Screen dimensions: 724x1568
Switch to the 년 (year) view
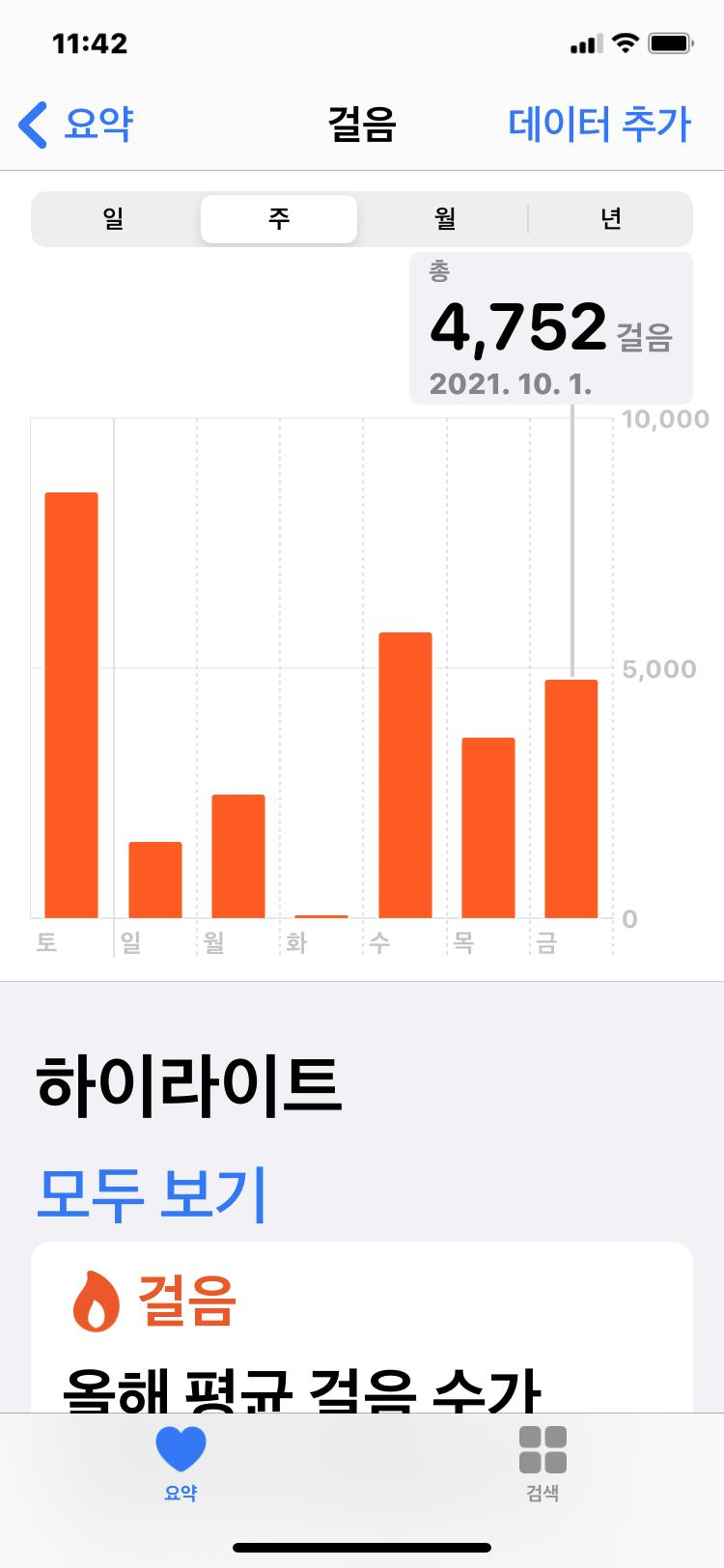[x=610, y=219]
